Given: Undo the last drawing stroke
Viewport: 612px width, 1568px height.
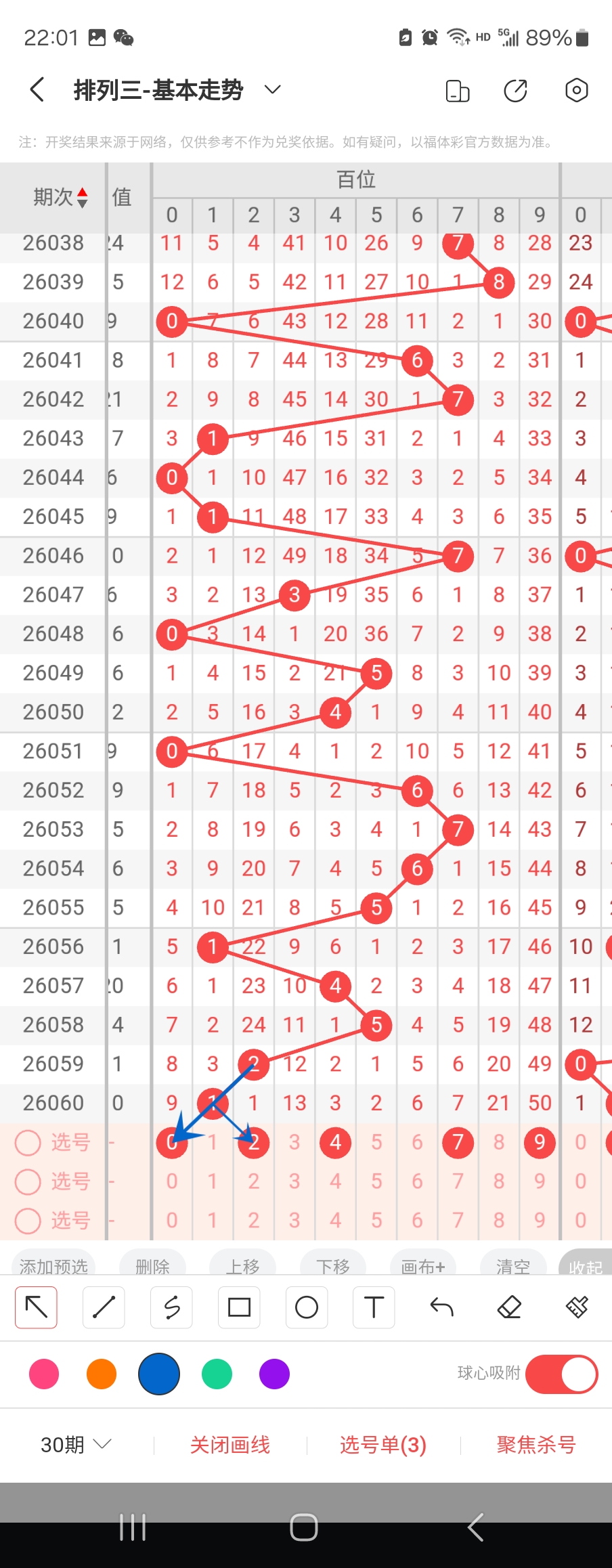Looking at the screenshot, I should point(441,1307).
